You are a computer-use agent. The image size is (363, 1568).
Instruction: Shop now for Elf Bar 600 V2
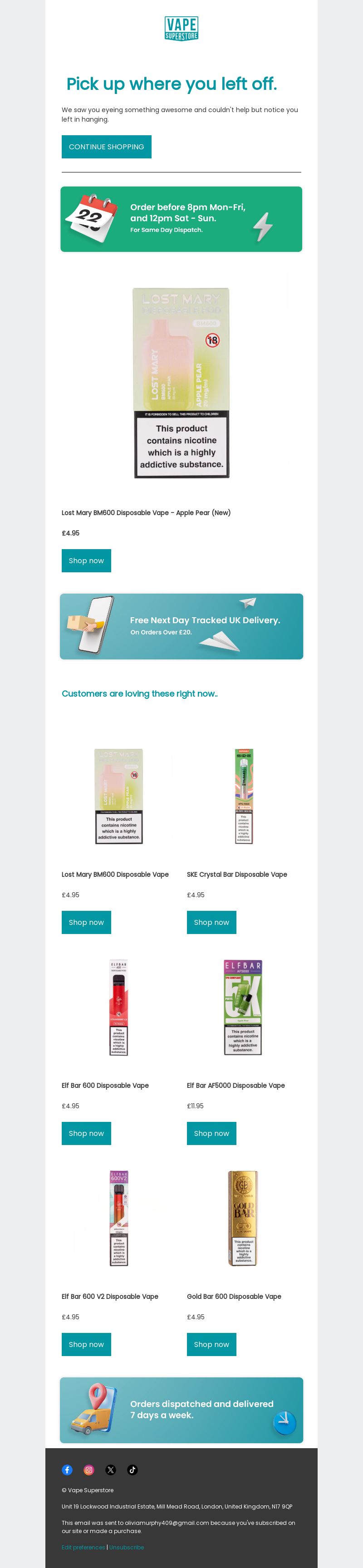click(86, 1344)
